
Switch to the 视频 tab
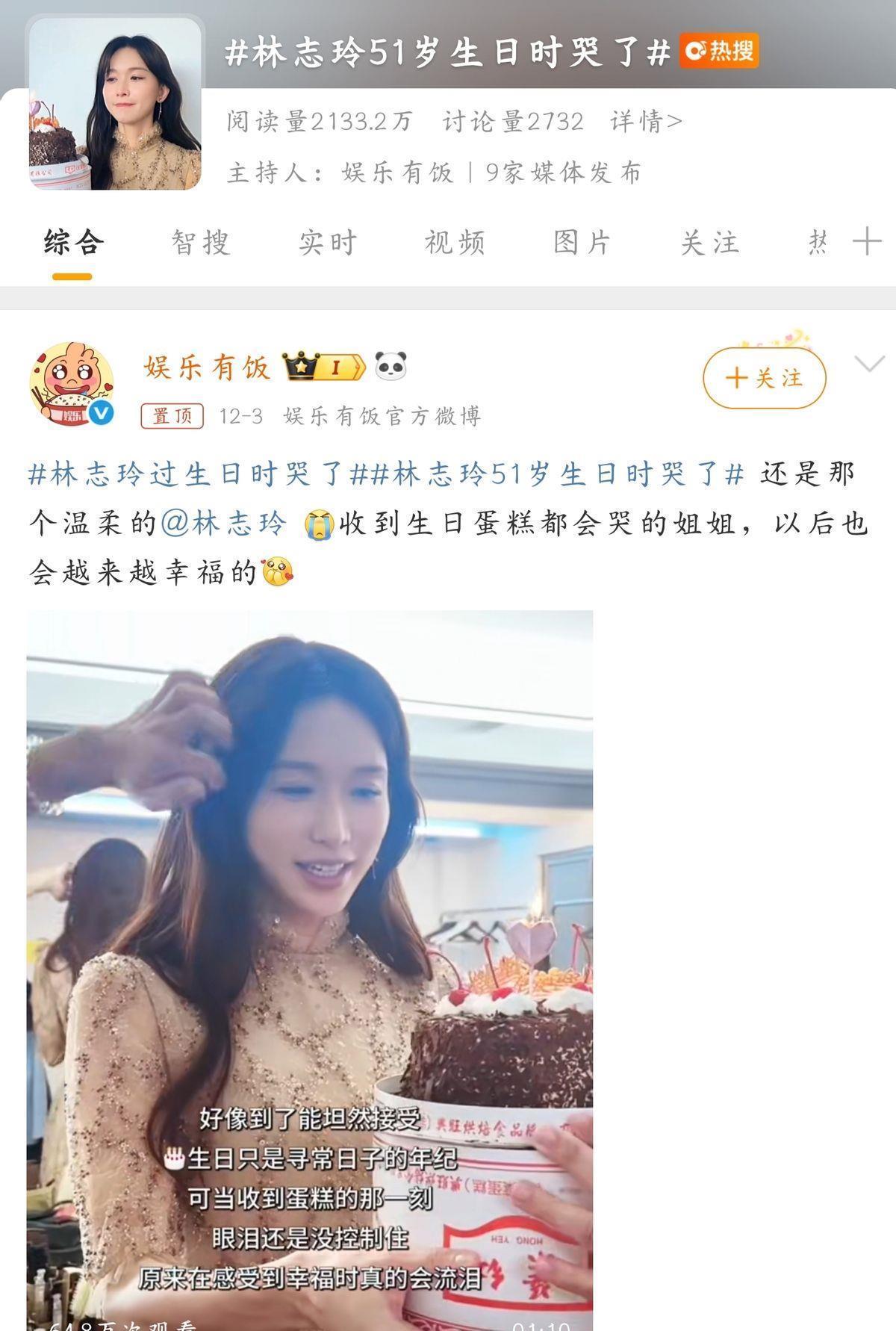(455, 243)
